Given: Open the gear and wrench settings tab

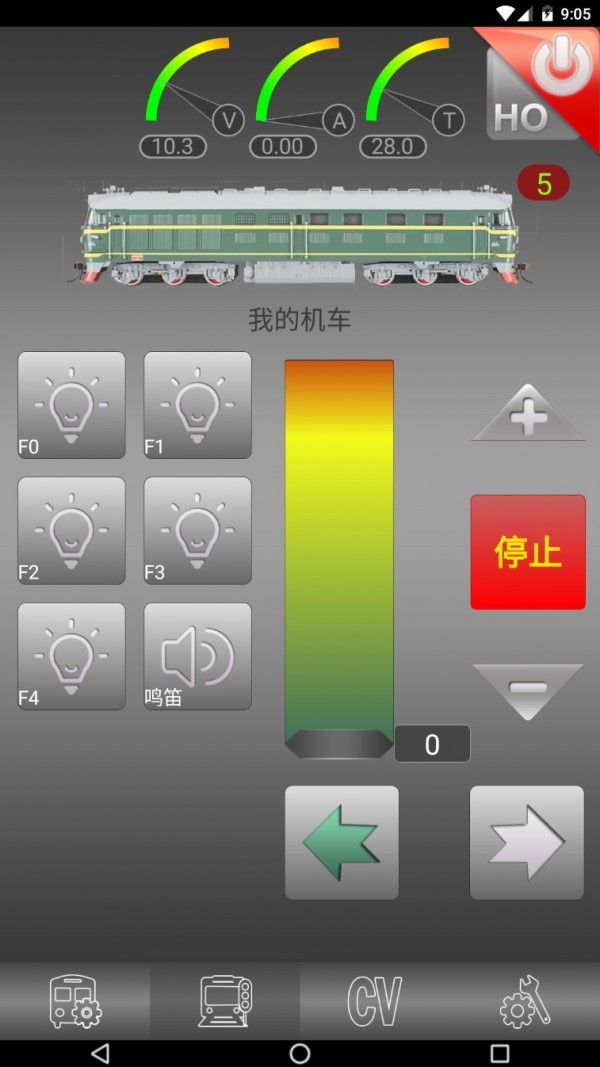Looking at the screenshot, I should pyautogui.click(x=525, y=1001).
